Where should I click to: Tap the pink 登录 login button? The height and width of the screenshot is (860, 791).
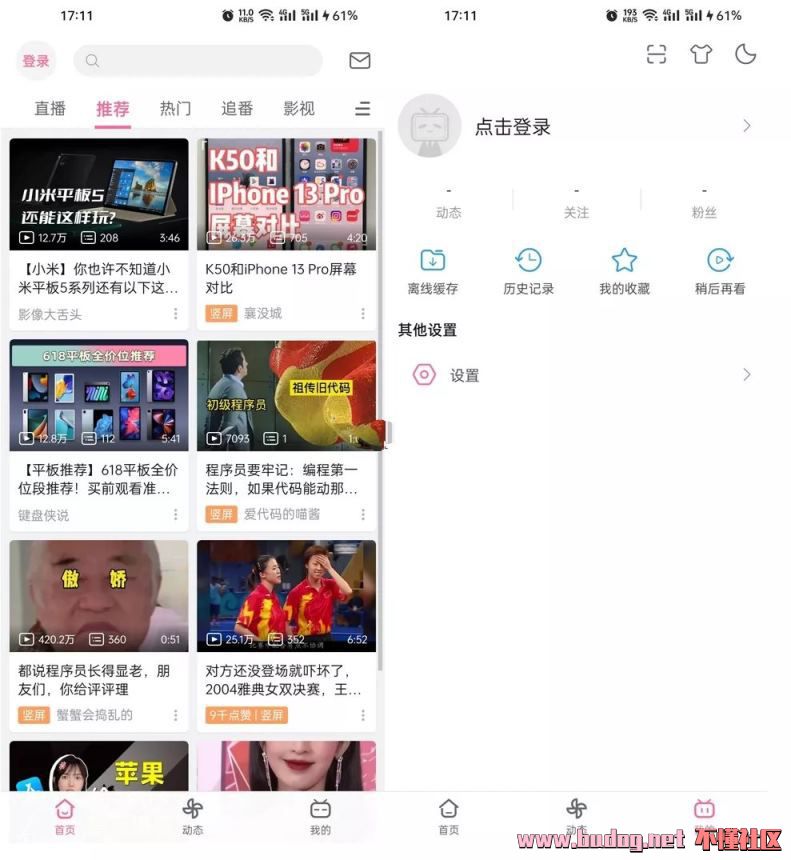coord(36,61)
